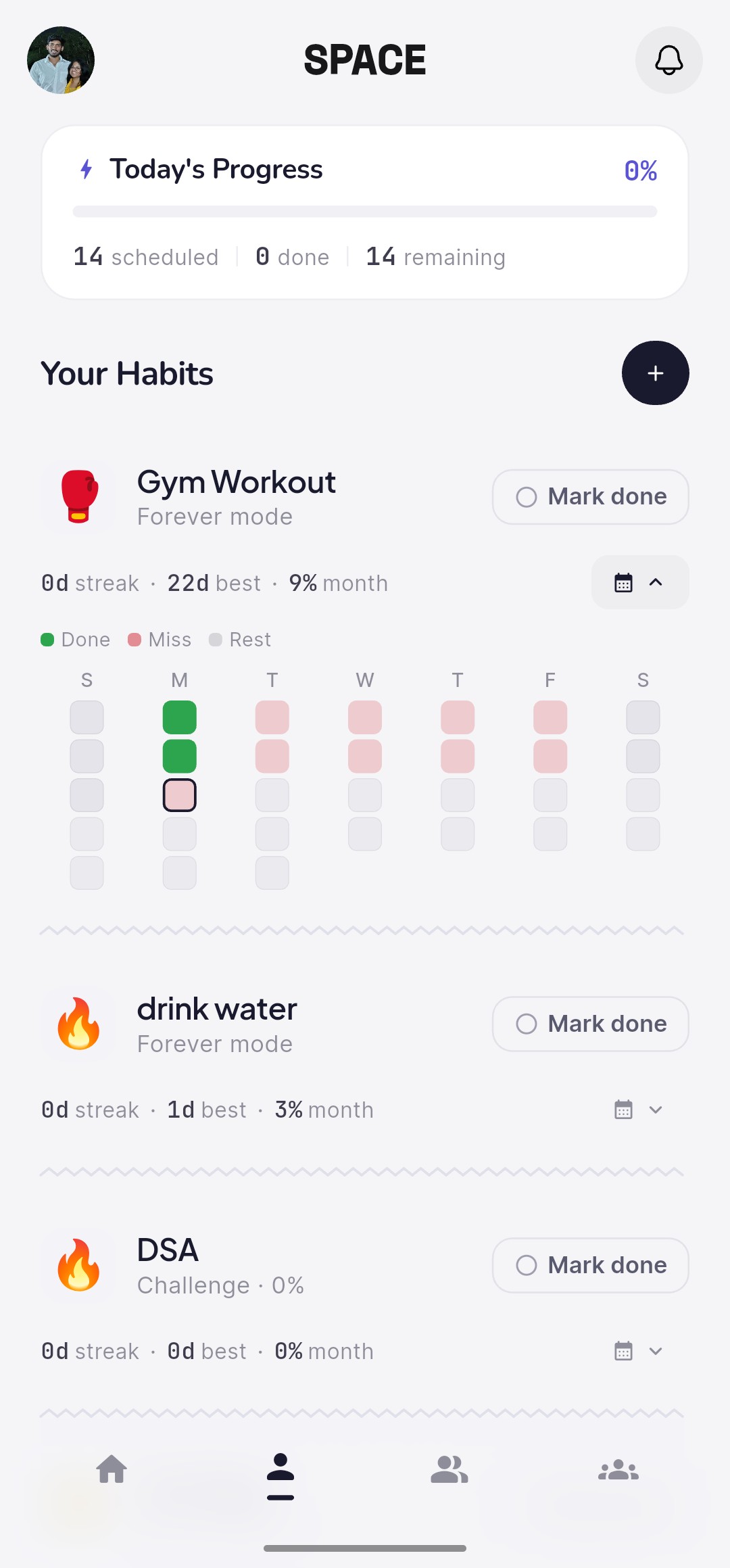Open the notifications bell
The image size is (730, 1568).
click(x=668, y=60)
